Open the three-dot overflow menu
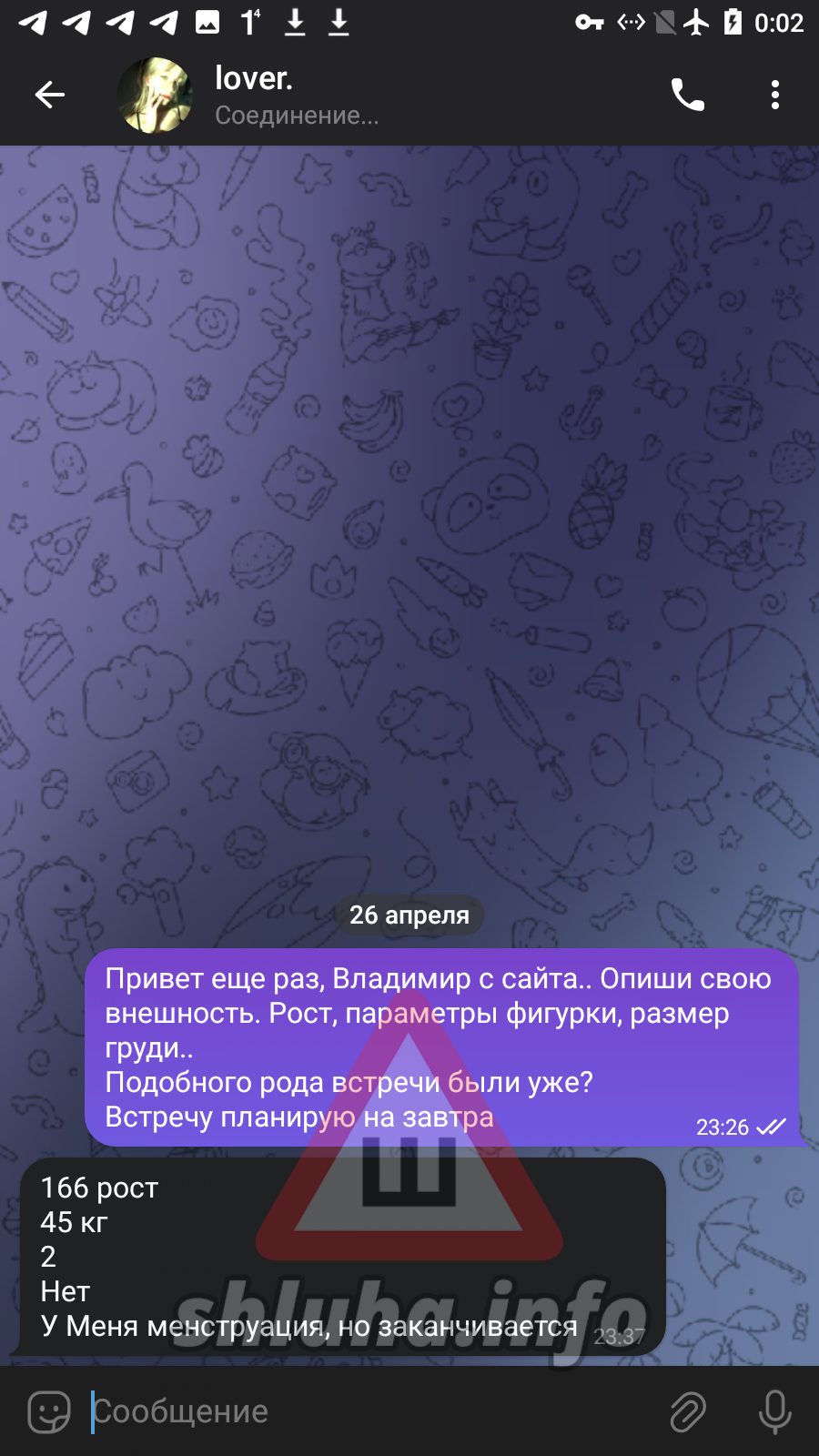The height and width of the screenshot is (1456, 819). point(774,95)
